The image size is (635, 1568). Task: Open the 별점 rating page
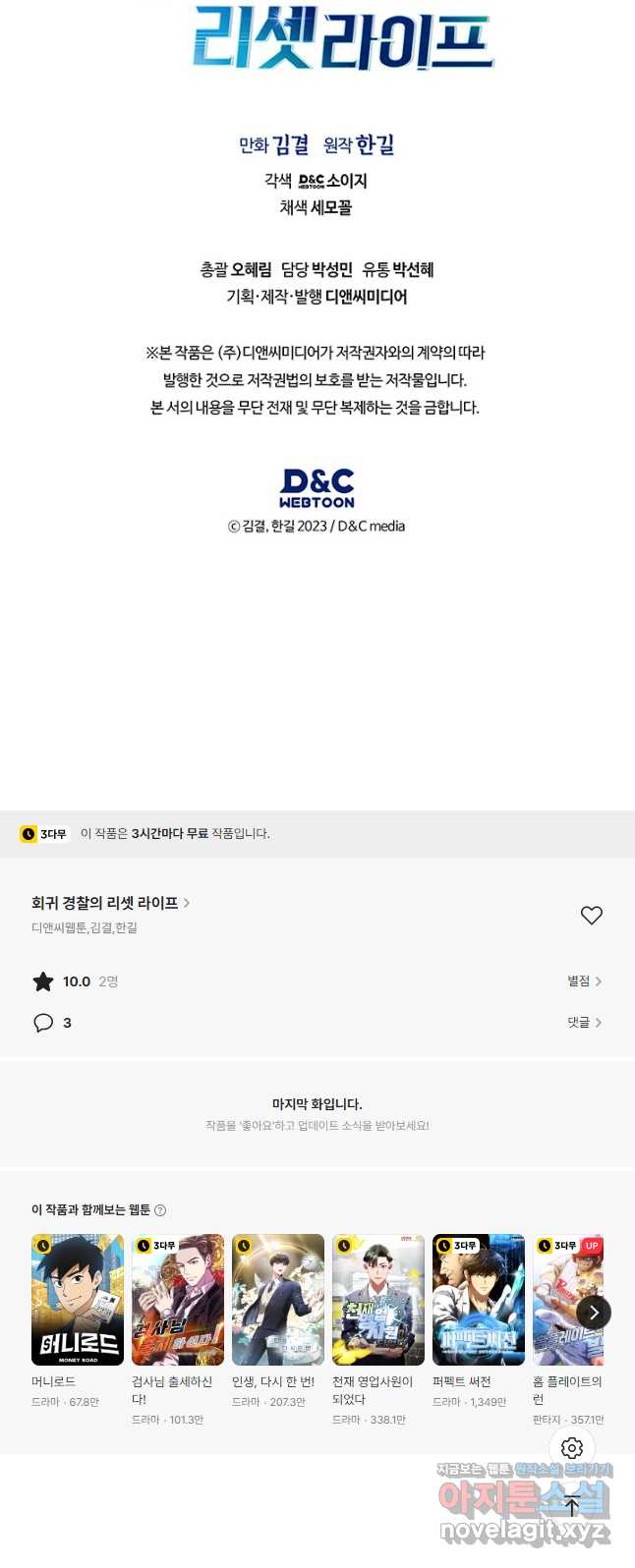click(584, 980)
